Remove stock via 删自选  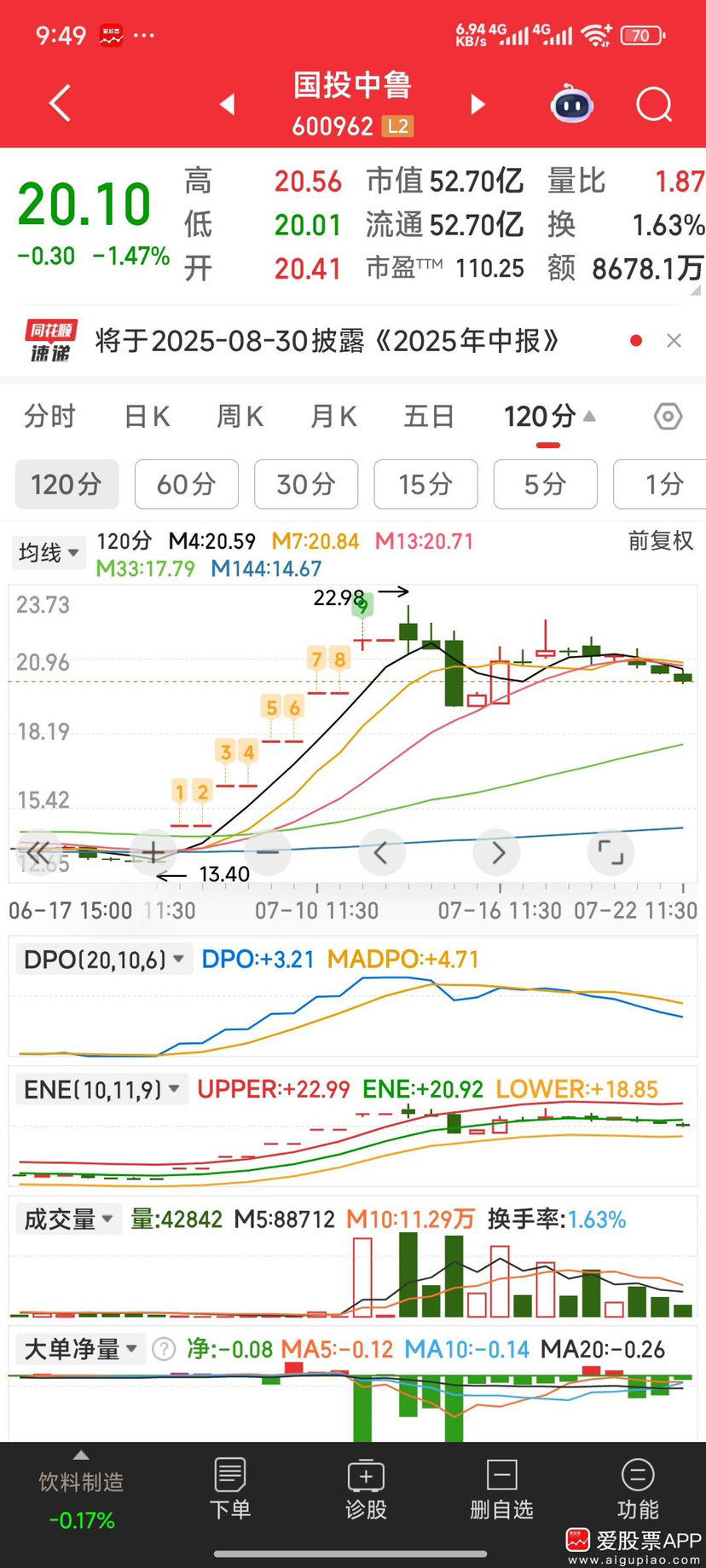[501, 1490]
